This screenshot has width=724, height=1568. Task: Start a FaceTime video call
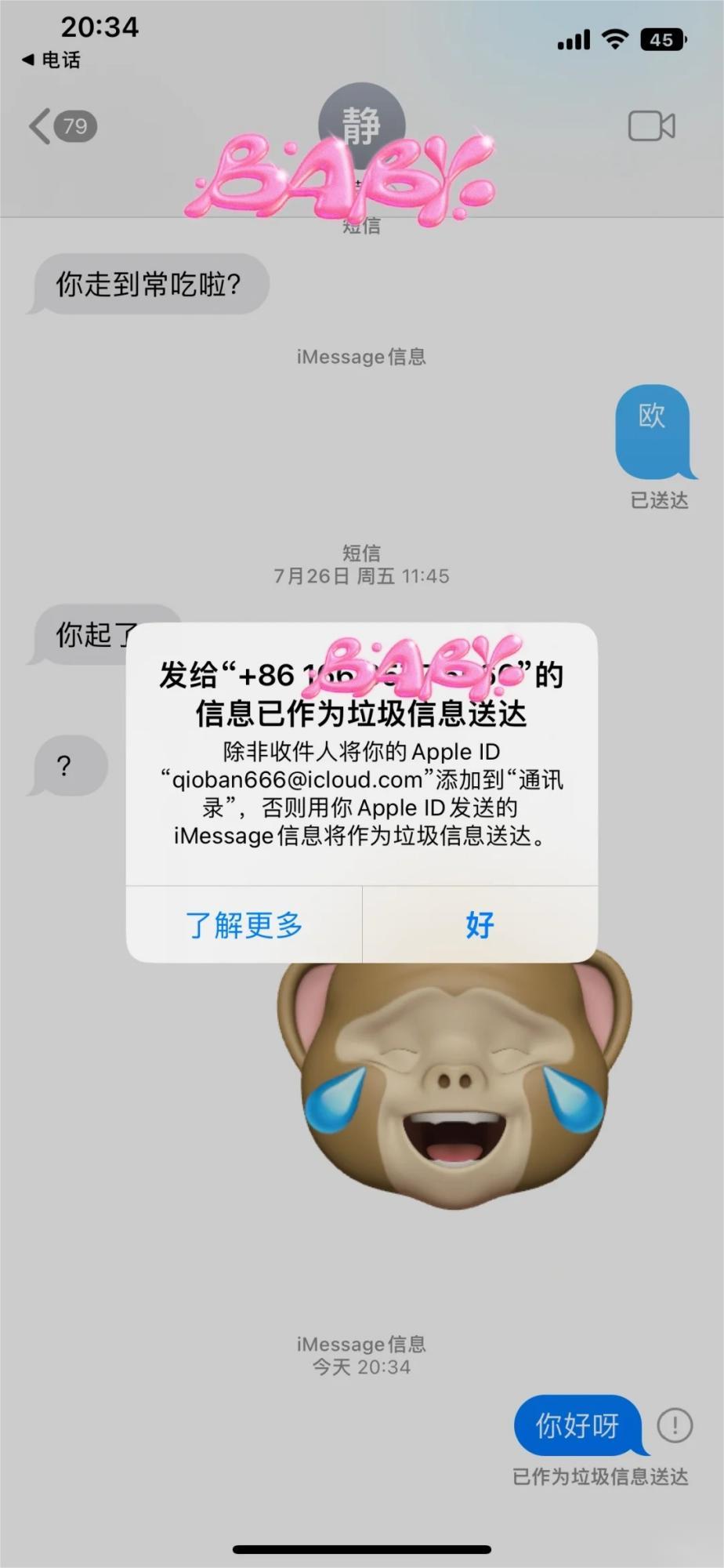[x=651, y=126]
